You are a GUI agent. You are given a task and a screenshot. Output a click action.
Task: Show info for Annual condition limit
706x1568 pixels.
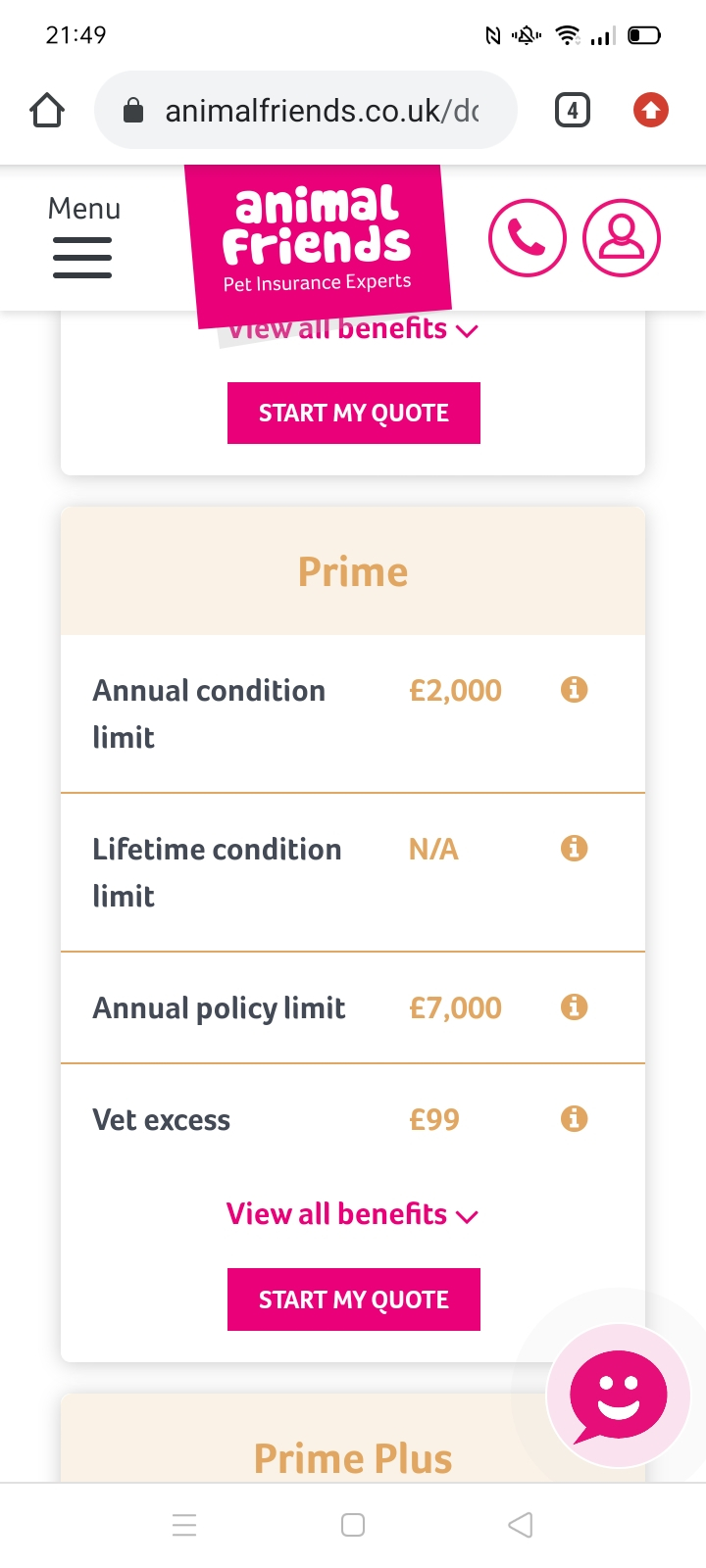(x=575, y=690)
